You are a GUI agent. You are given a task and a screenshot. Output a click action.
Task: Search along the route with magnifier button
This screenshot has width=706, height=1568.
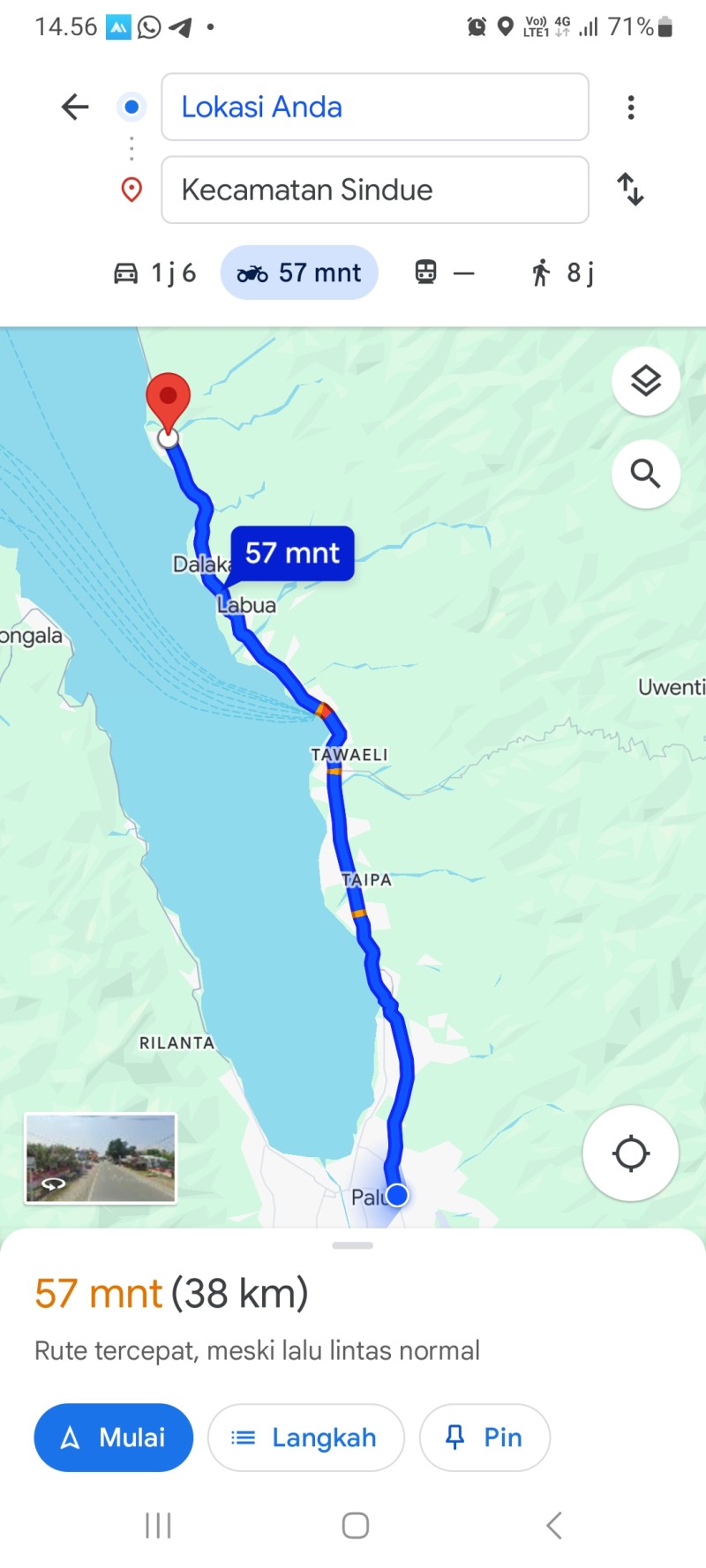646,474
